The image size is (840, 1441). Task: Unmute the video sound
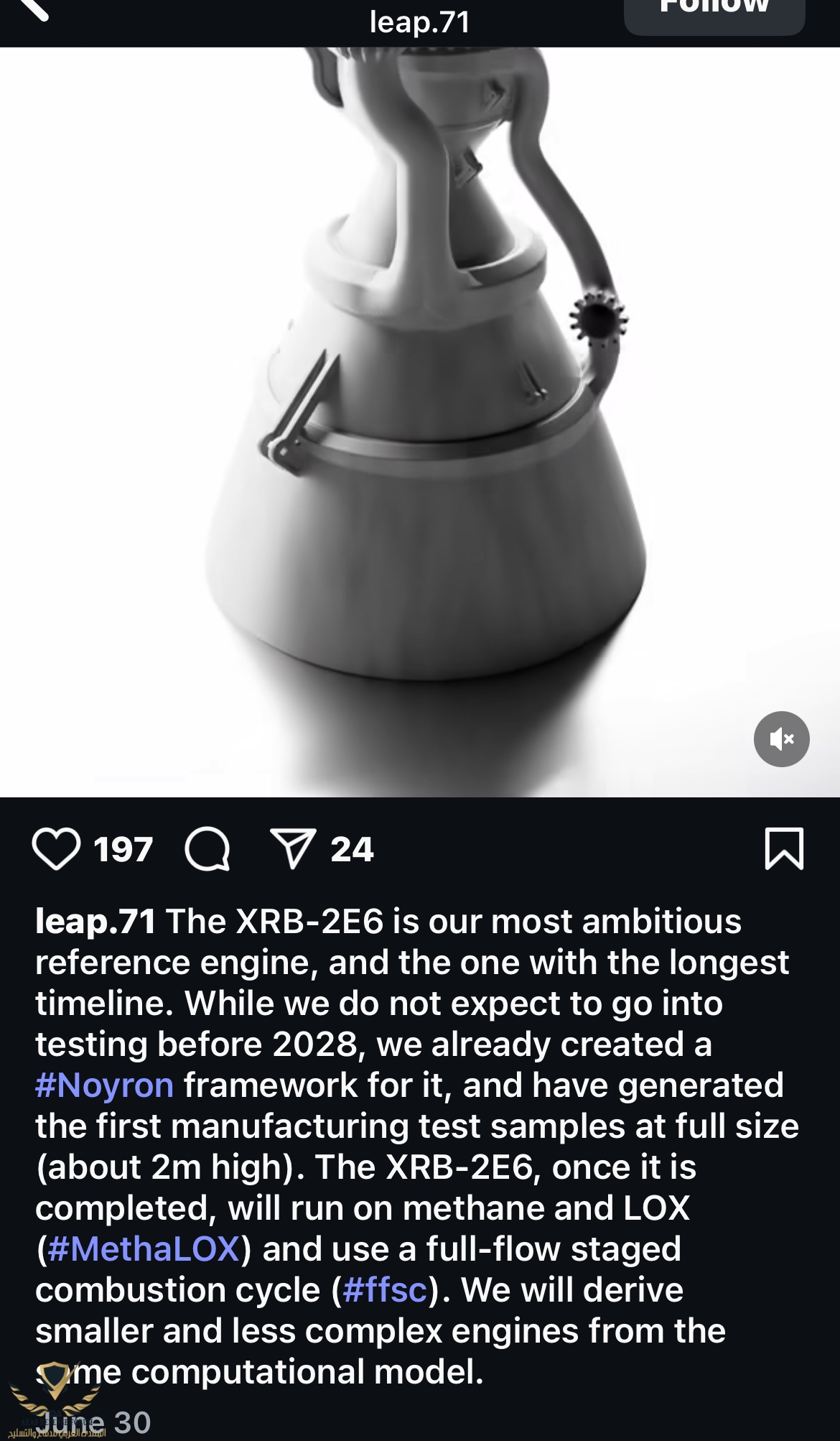[781, 739]
